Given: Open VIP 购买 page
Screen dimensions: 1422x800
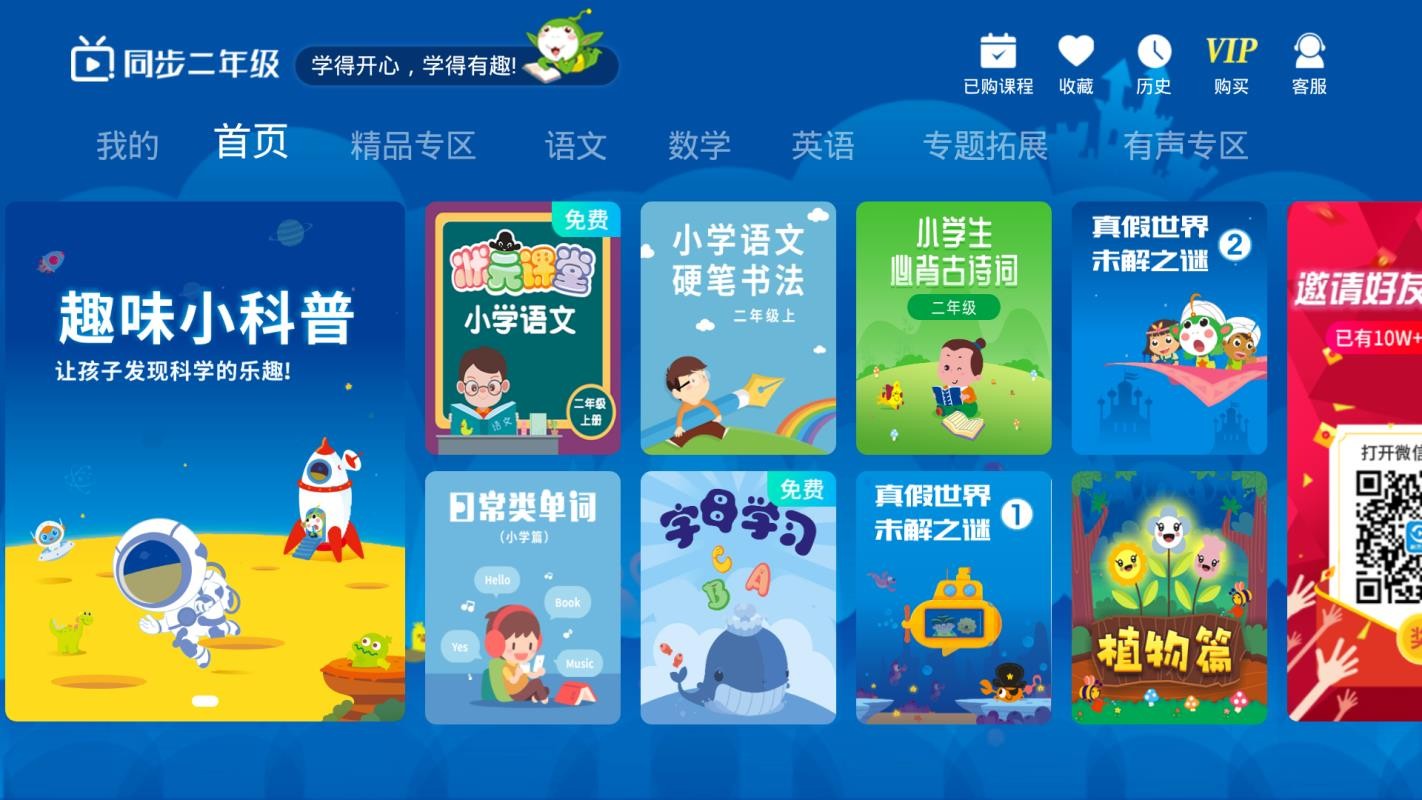Looking at the screenshot, I should 1231,64.
